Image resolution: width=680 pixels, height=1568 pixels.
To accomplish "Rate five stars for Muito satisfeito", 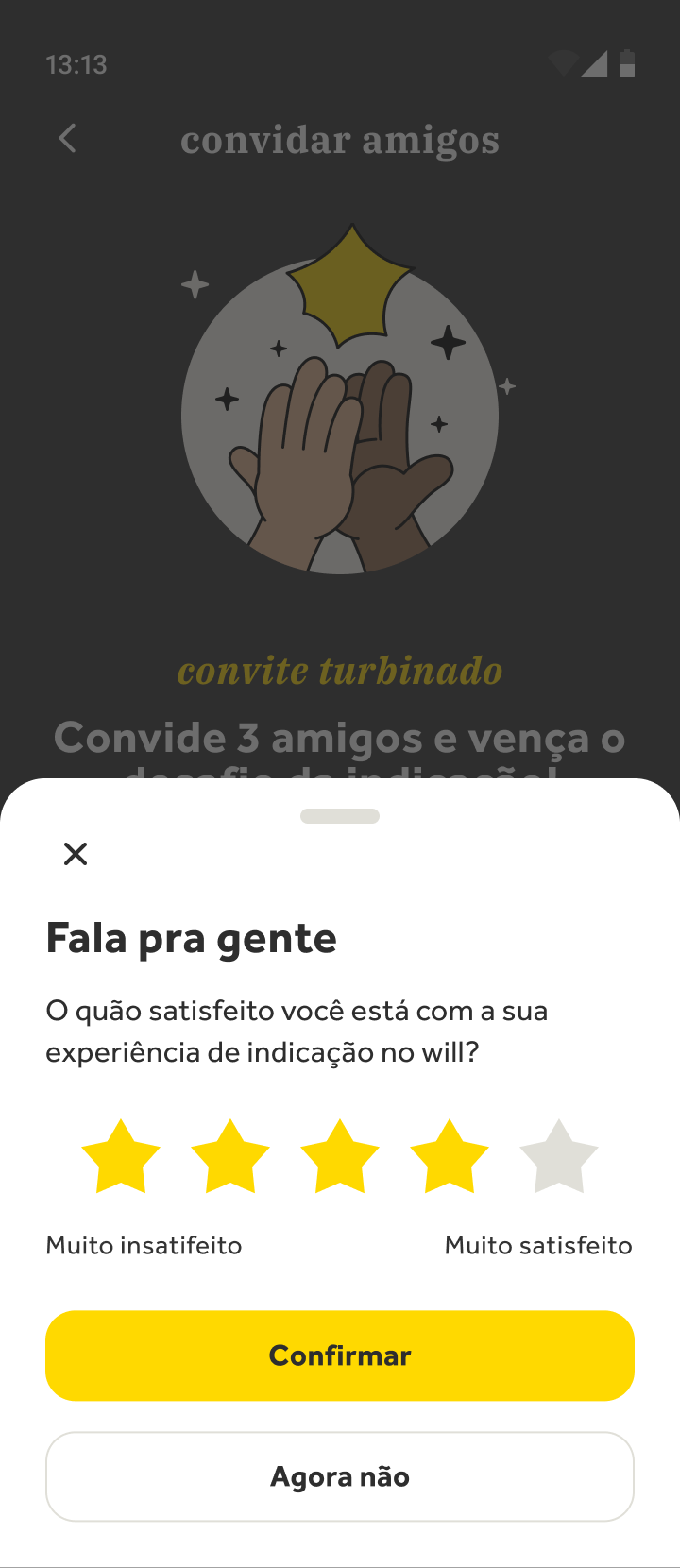I will [x=559, y=1156].
